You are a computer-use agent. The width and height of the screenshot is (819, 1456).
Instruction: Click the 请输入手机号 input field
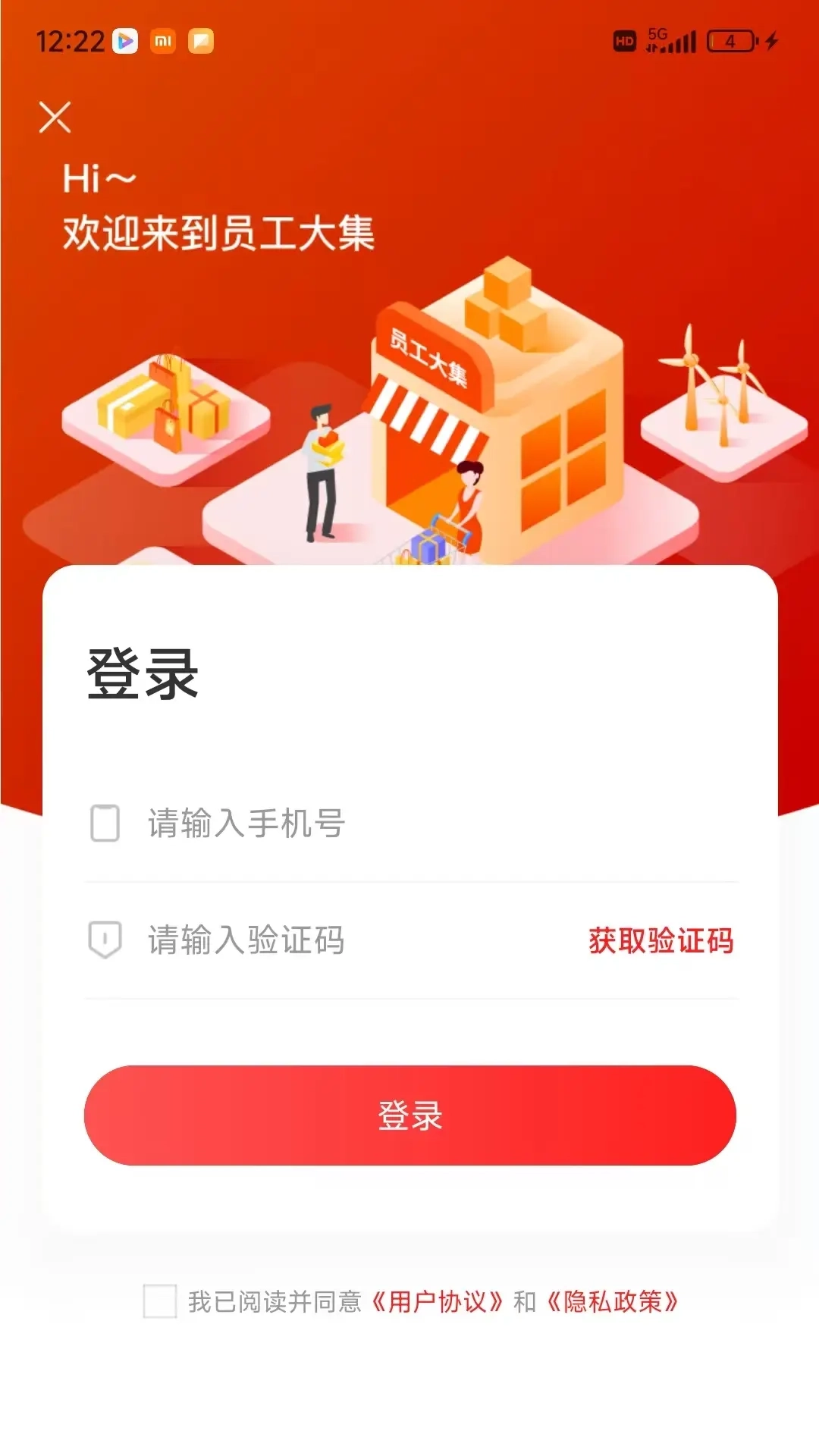click(x=303, y=824)
